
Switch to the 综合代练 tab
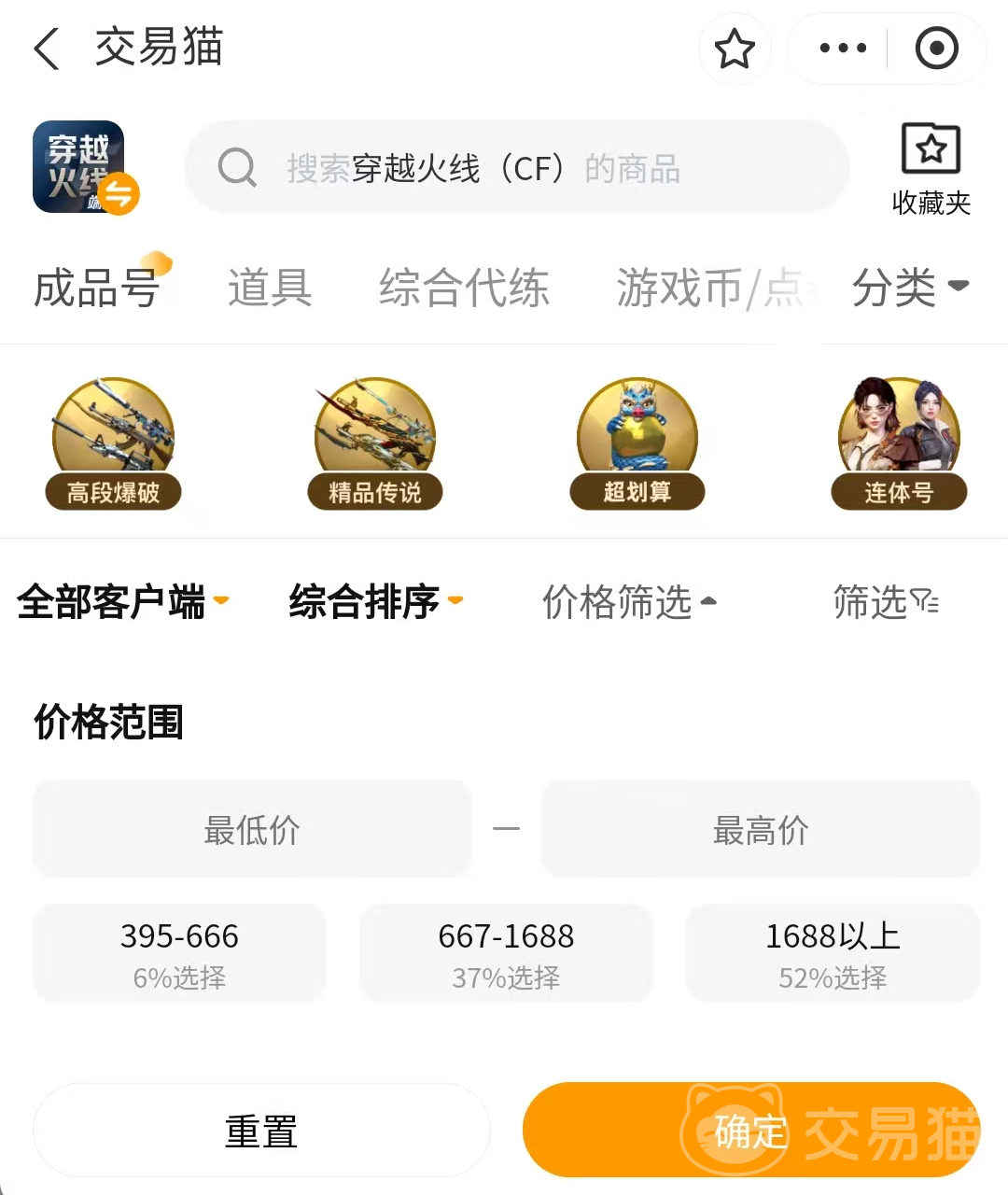(x=464, y=288)
